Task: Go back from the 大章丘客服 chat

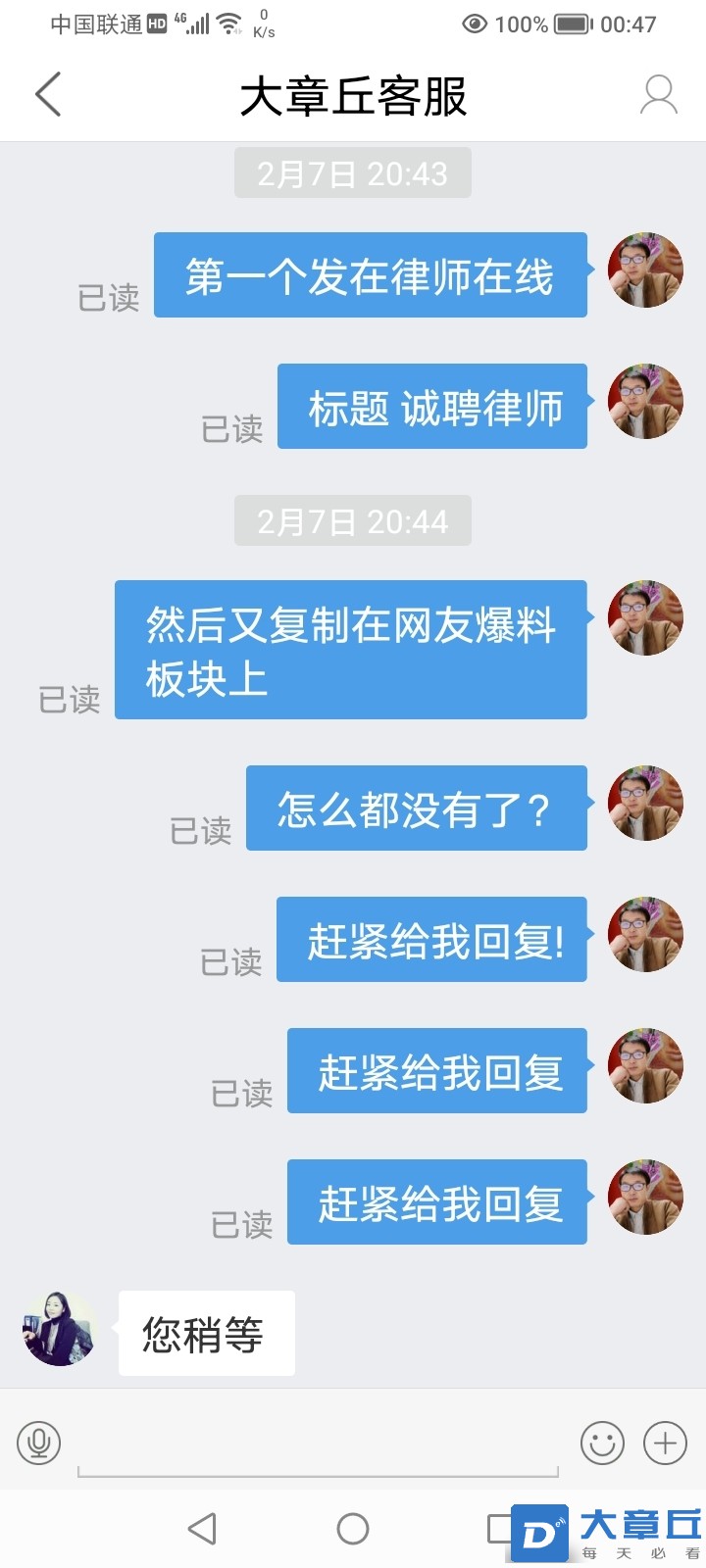Action: 48,95
